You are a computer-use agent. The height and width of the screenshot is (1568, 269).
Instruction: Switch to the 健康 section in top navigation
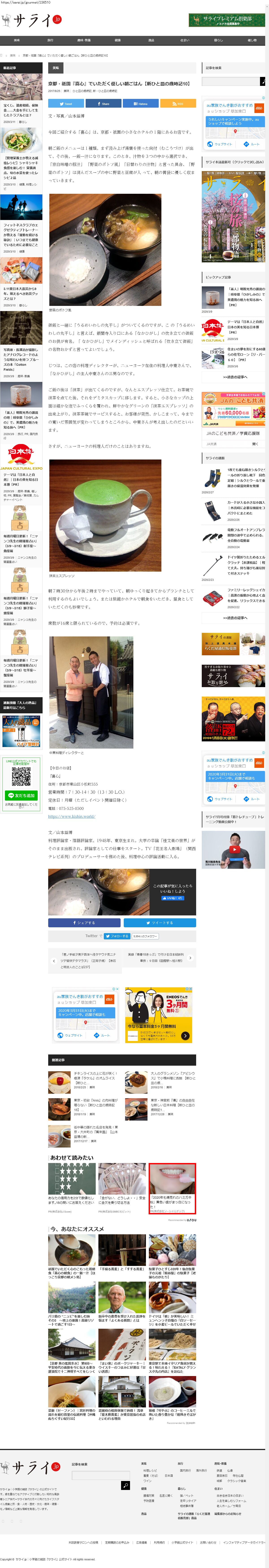coord(117,40)
